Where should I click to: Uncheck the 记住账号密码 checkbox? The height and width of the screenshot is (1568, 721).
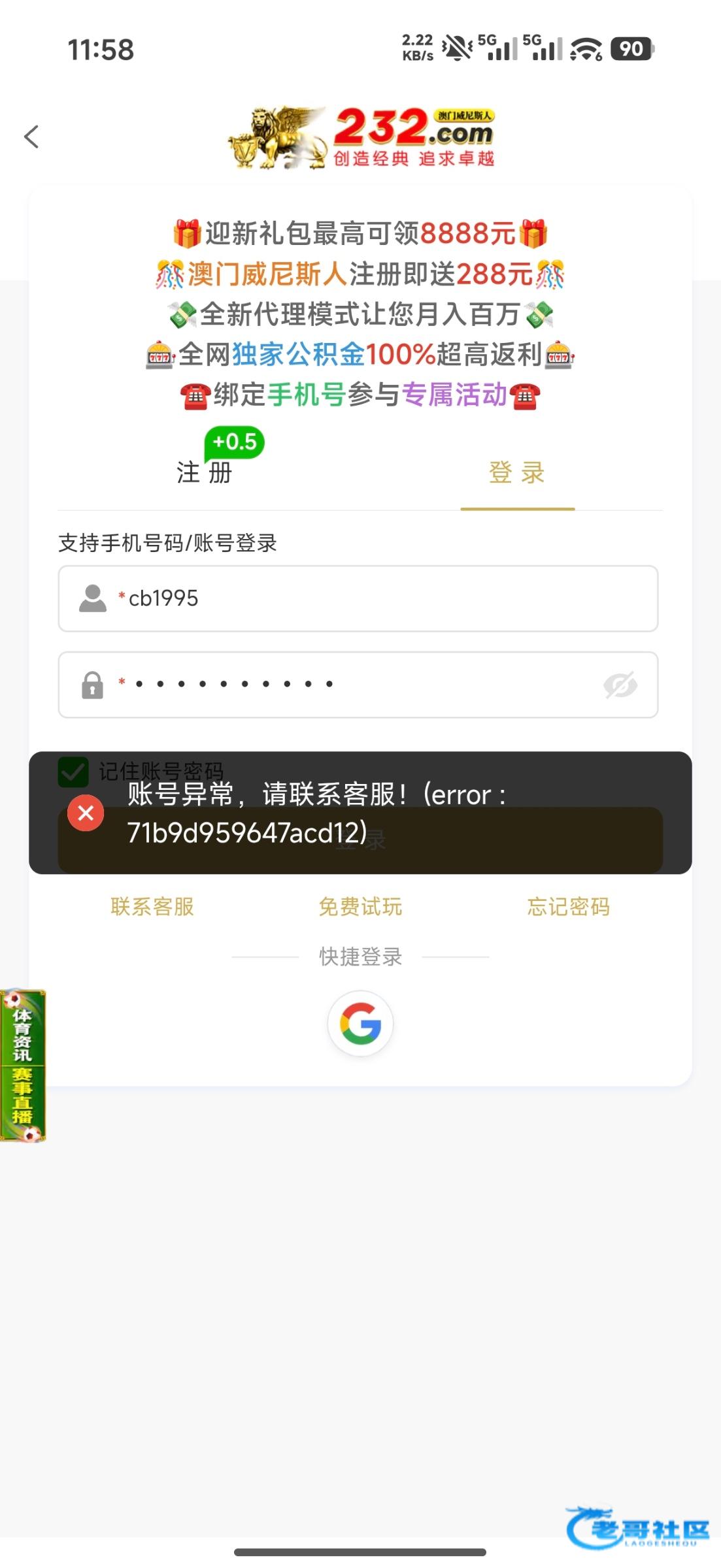pyautogui.click(x=73, y=772)
